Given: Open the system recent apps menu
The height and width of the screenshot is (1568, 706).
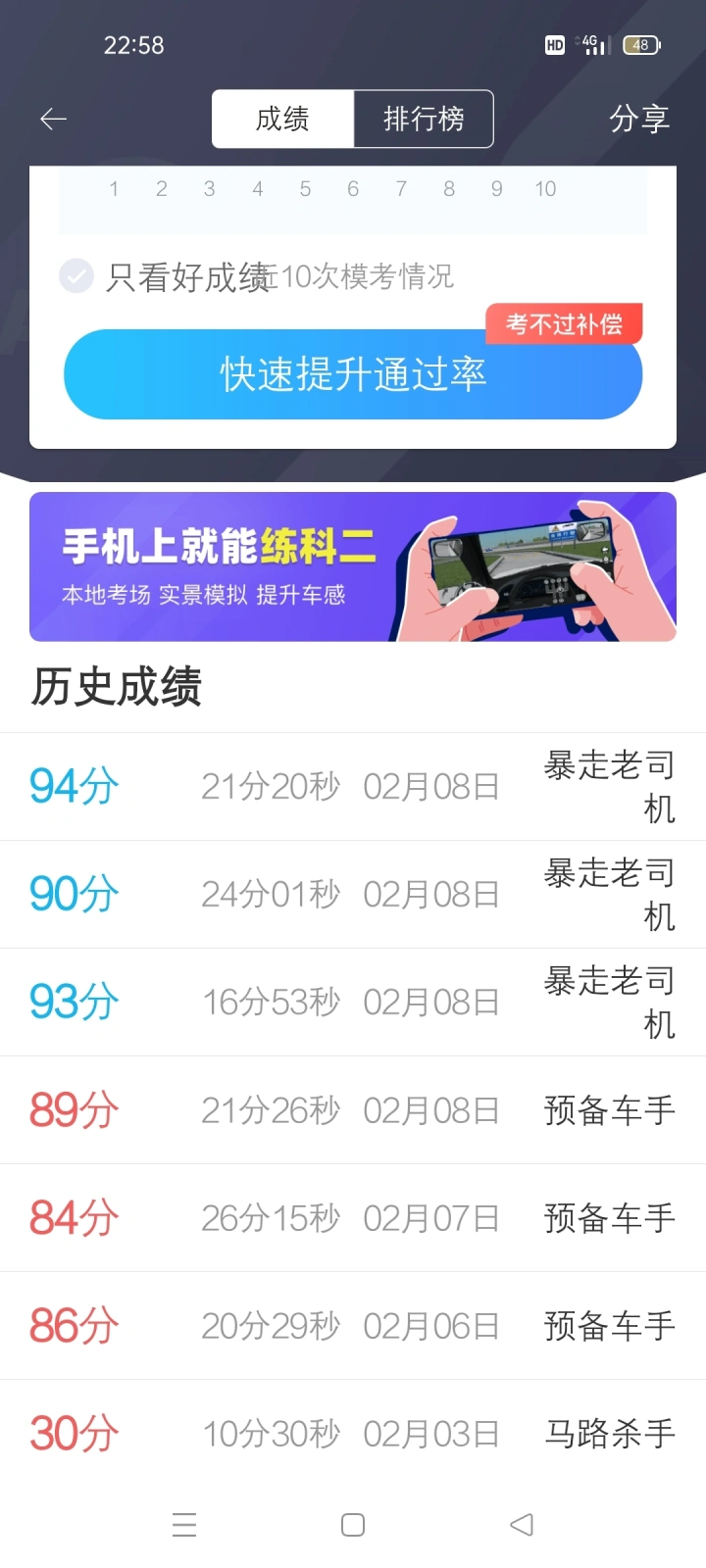Looking at the screenshot, I should (184, 1525).
